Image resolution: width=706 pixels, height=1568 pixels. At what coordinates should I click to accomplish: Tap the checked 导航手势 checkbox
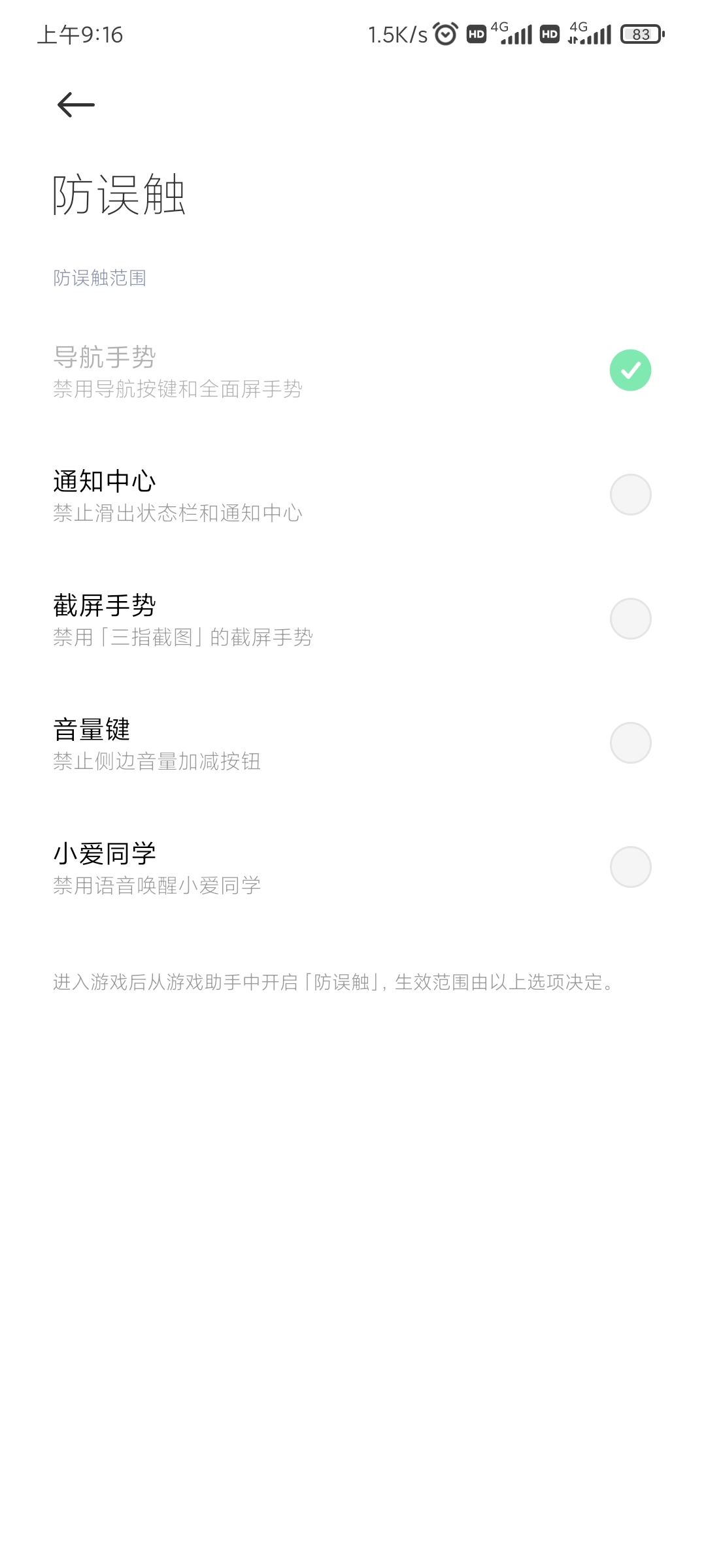(x=630, y=370)
